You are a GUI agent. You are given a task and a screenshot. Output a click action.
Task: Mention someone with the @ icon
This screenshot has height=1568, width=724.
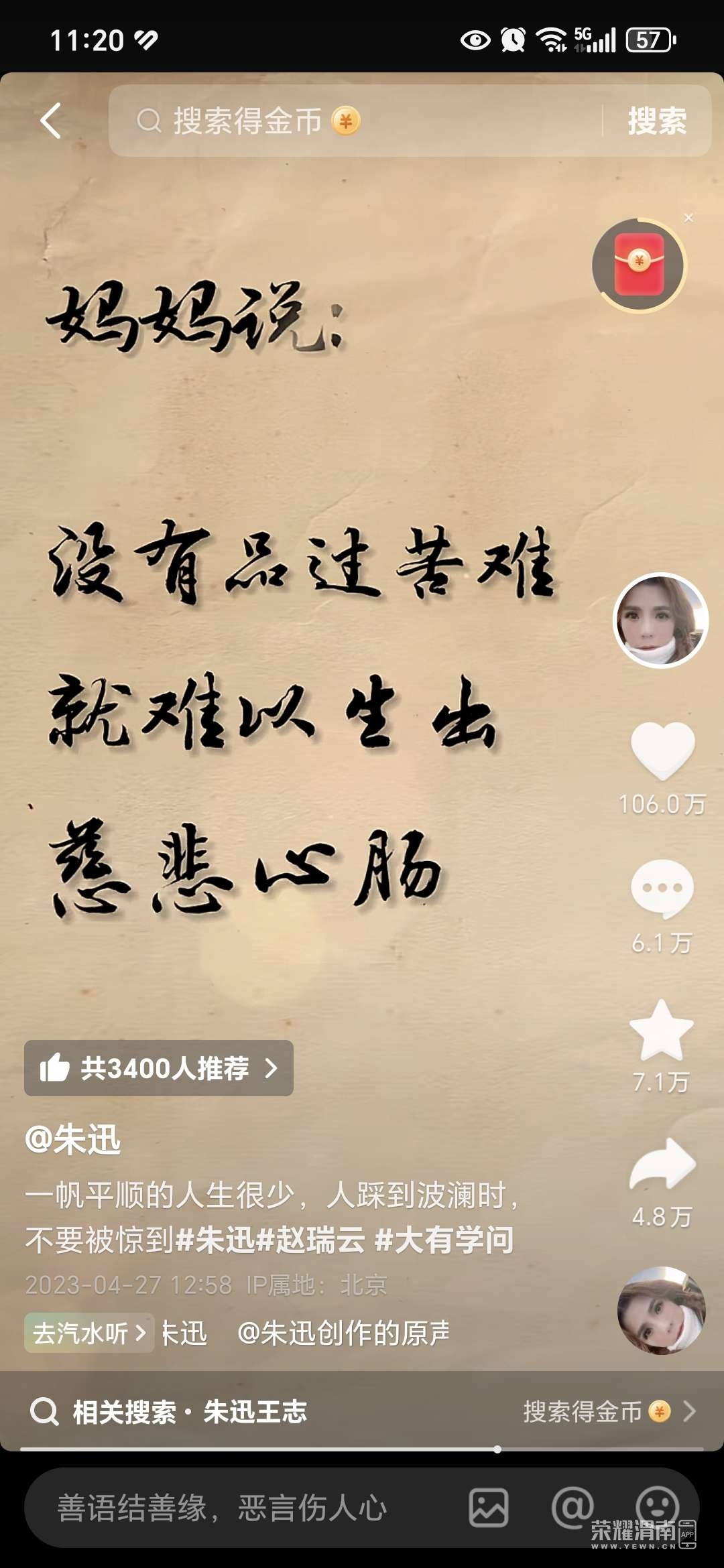click(x=572, y=1508)
